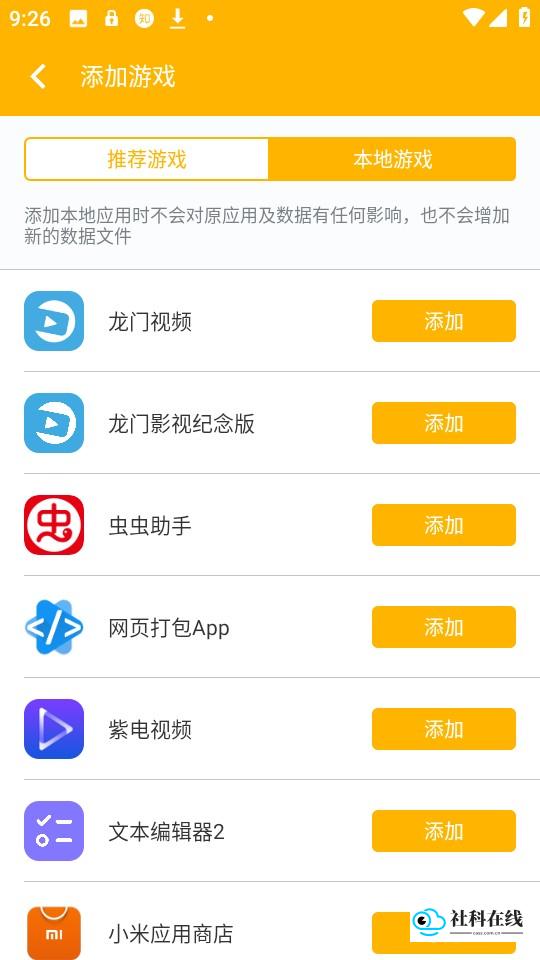Viewport: 540px width, 960px height.
Task: Add 紫电视频 via its 添加 button
Action: [x=444, y=729]
